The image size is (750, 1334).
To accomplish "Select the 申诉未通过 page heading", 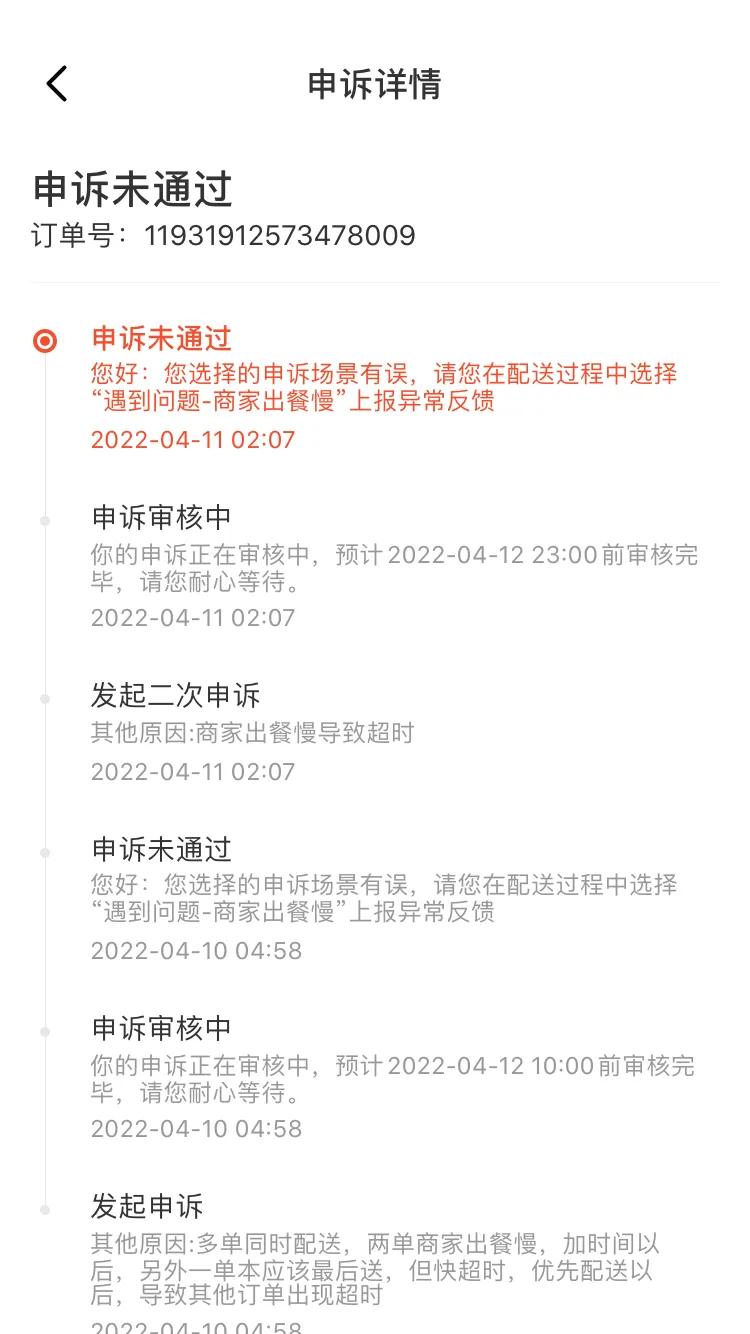I will pyautogui.click(x=131, y=190).
